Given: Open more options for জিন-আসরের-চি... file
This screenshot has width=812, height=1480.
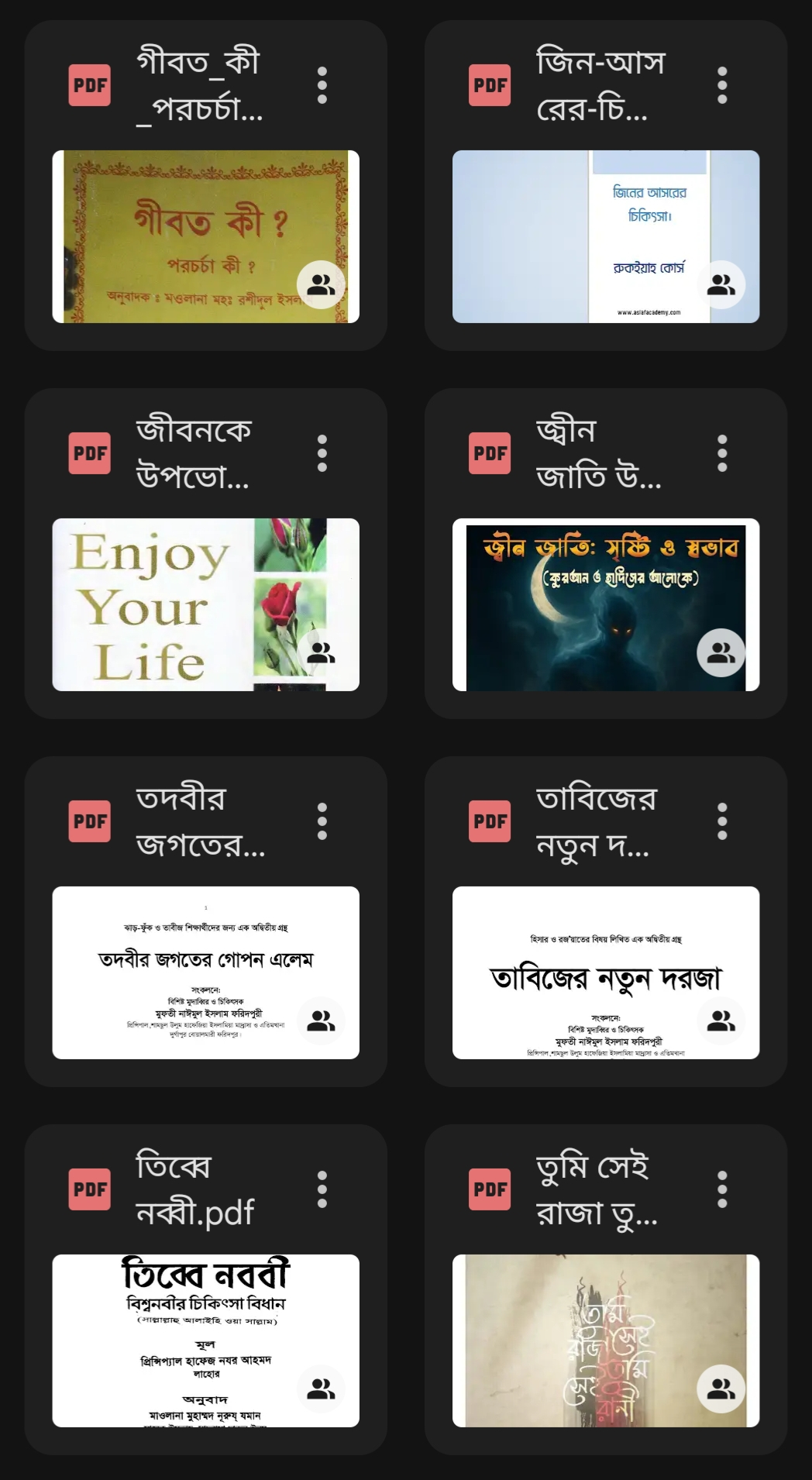Looking at the screenshot, I should point(722,85).
